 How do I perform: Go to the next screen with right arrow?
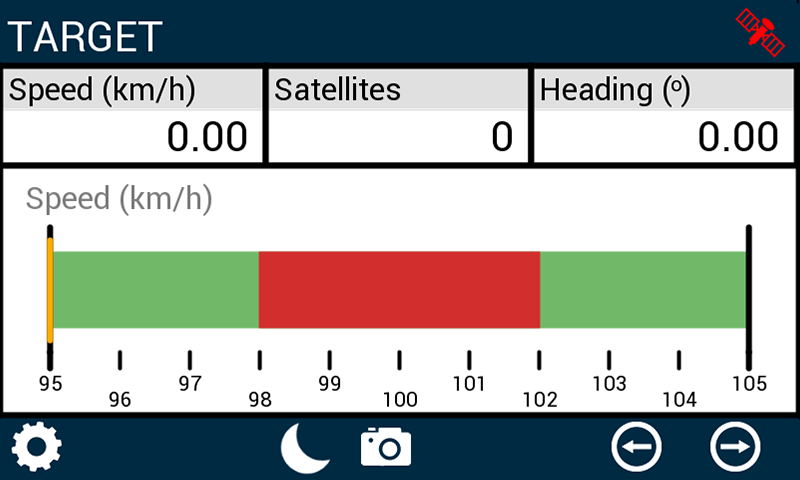(x=735, y=447)
